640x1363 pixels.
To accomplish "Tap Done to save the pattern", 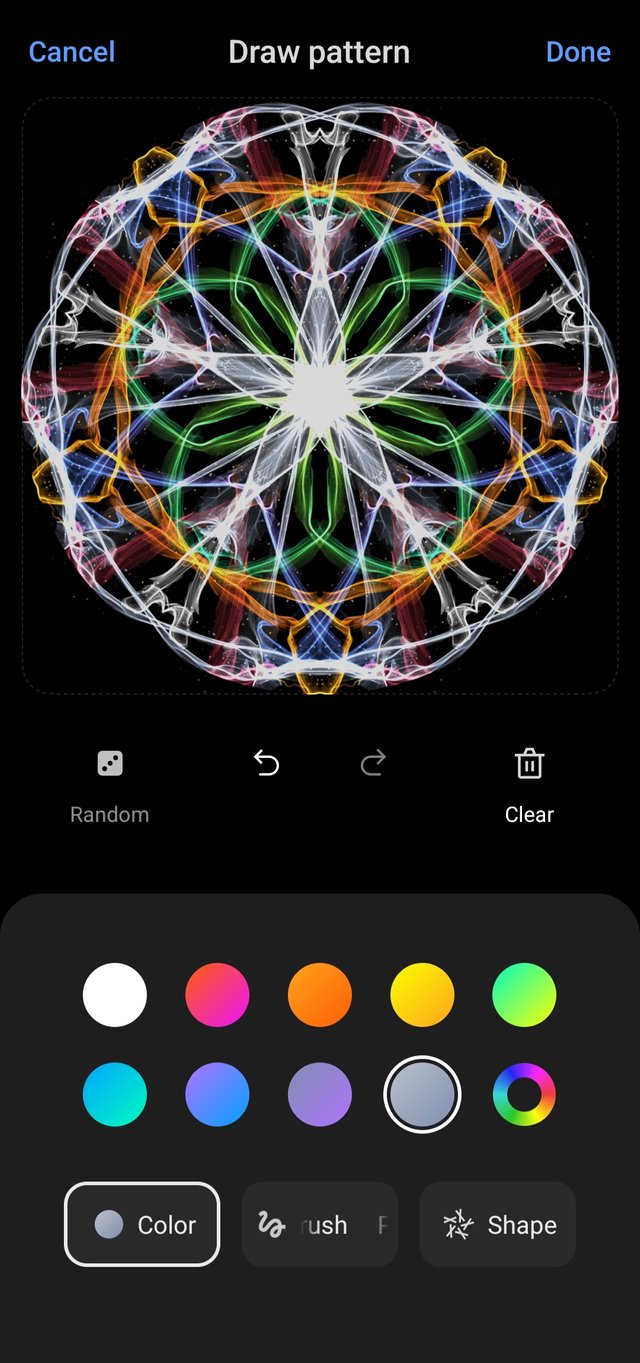I will [578, 52].
